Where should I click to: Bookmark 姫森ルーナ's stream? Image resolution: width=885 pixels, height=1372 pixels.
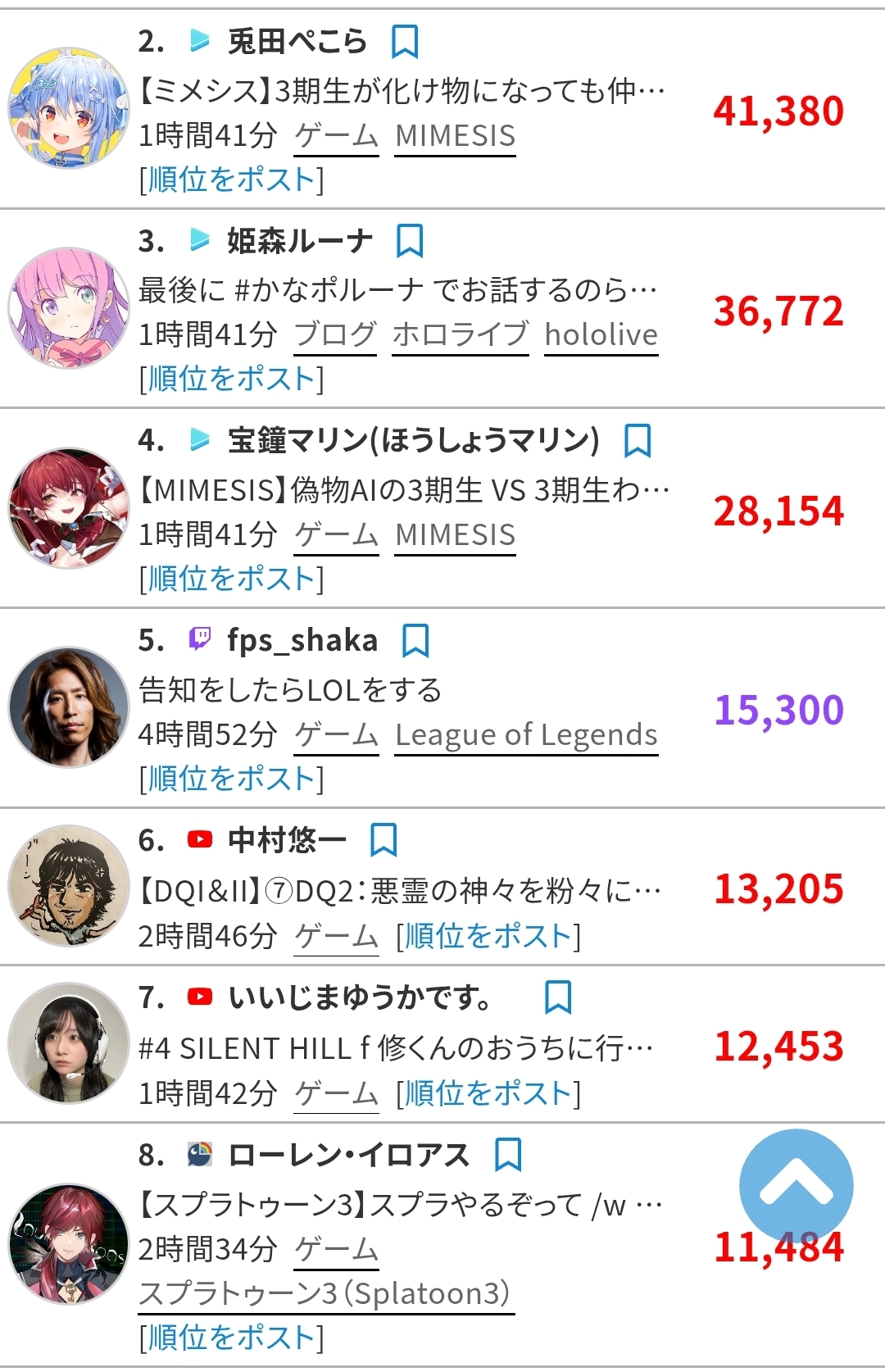click(x=409, y=241)
